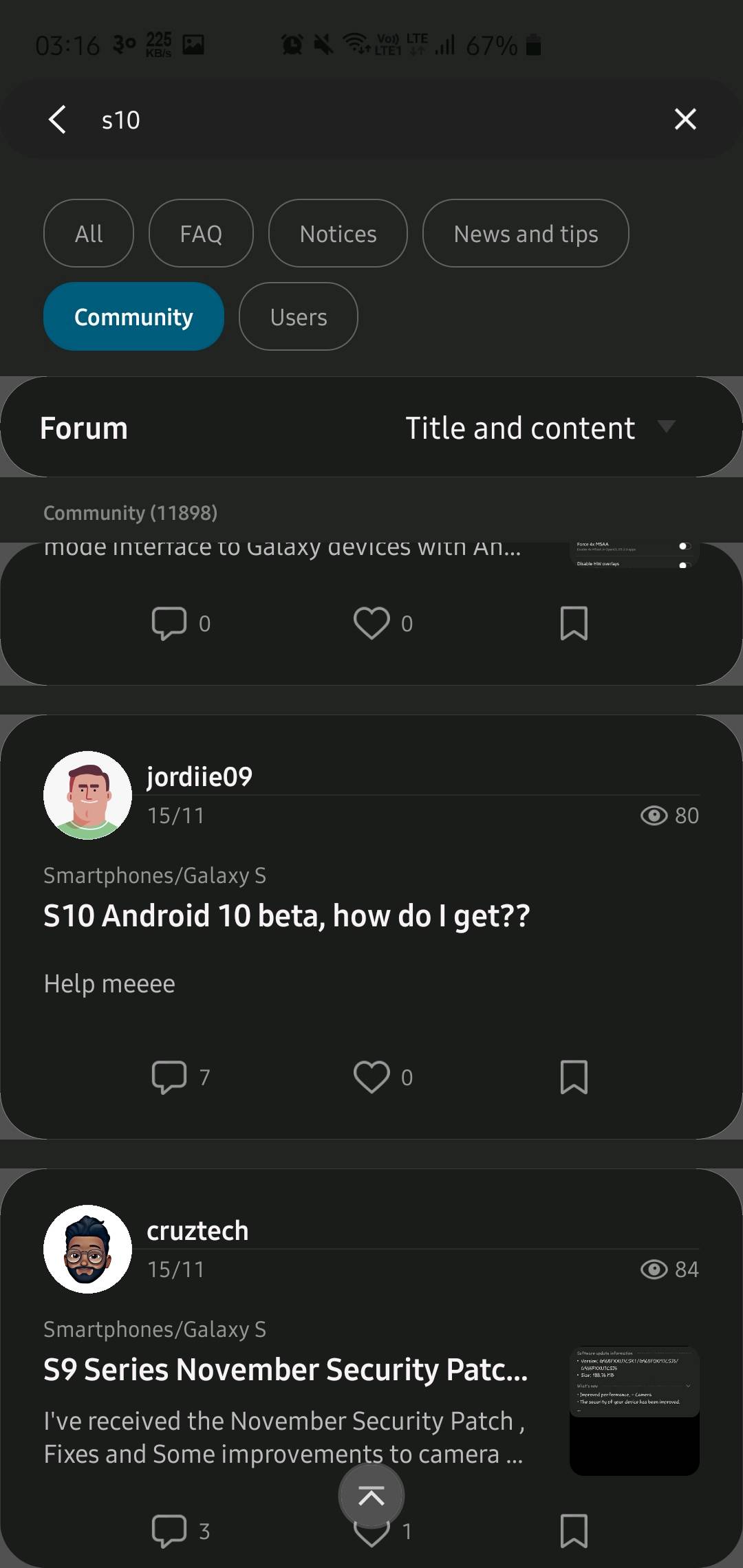The width and height of the screenshot is (743, 1568).
Task: Bookmark cruztech's security patch post
Action: tap(574, 1531)
